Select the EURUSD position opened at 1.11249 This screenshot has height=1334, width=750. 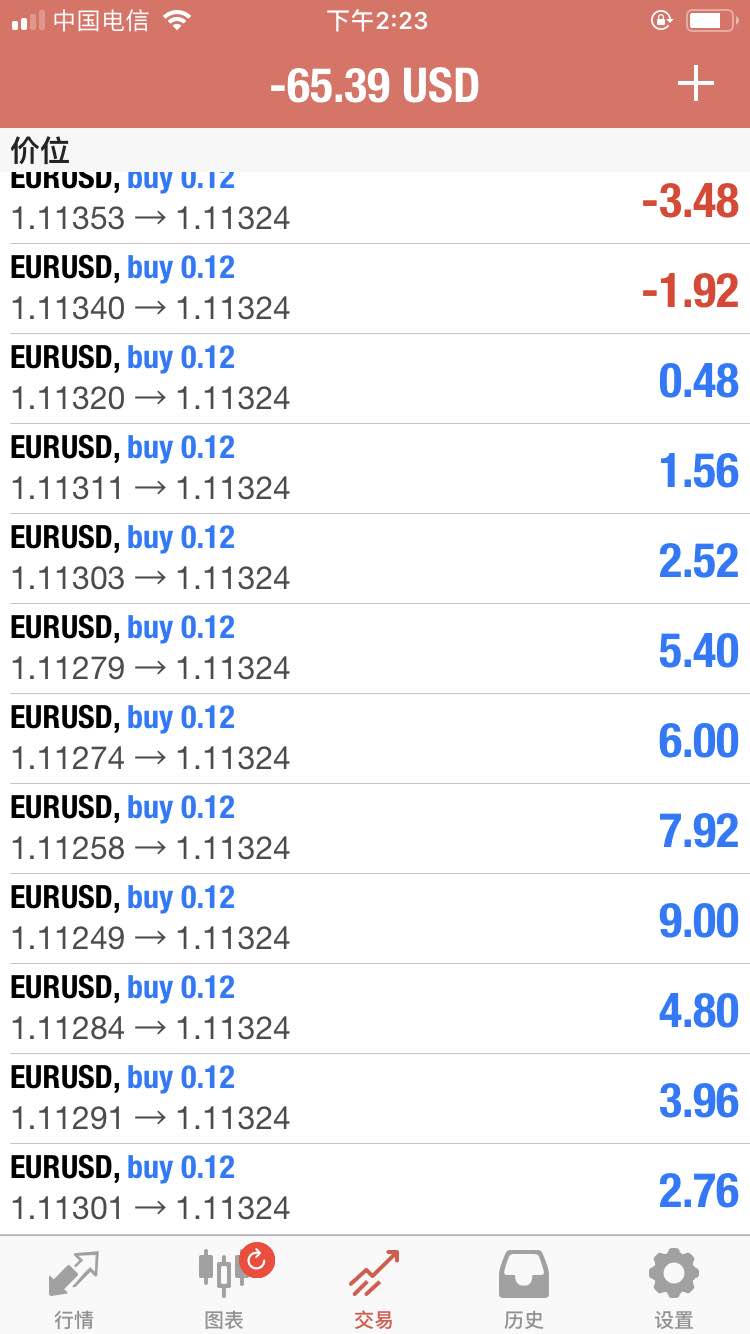[x=375, y=919]
